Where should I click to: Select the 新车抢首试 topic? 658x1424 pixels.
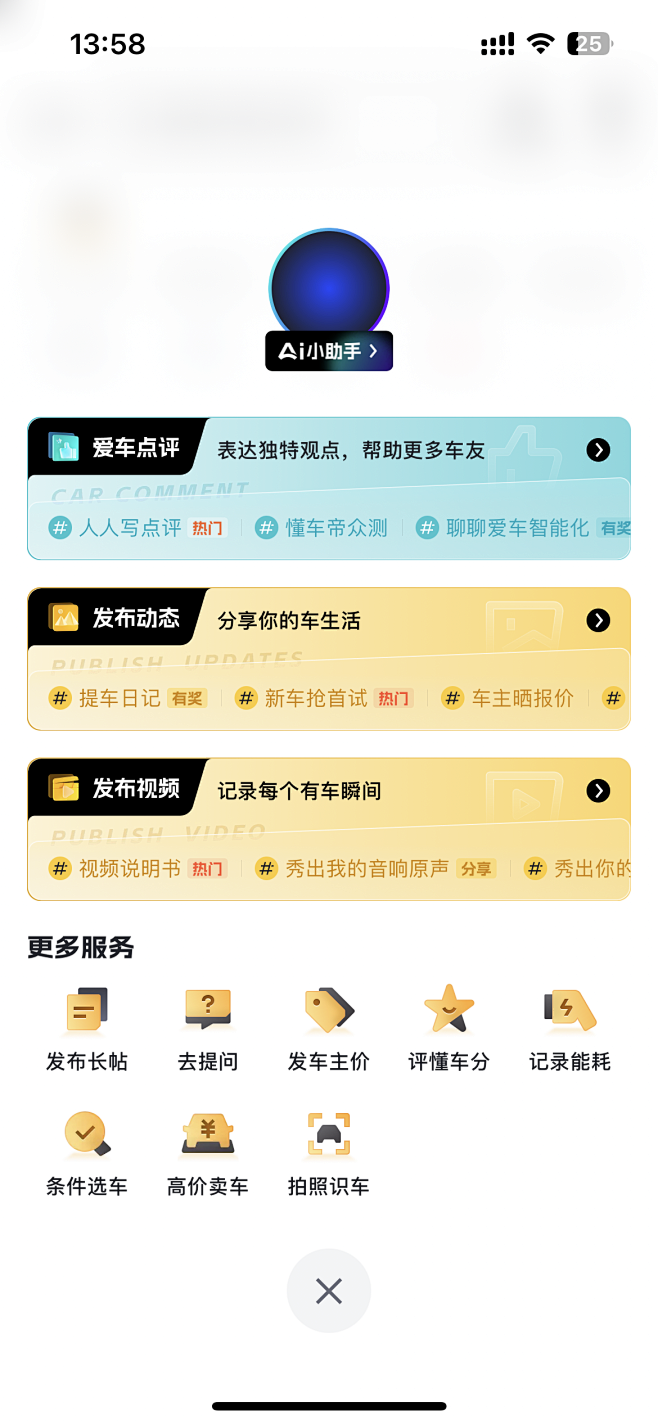(316, 698)
